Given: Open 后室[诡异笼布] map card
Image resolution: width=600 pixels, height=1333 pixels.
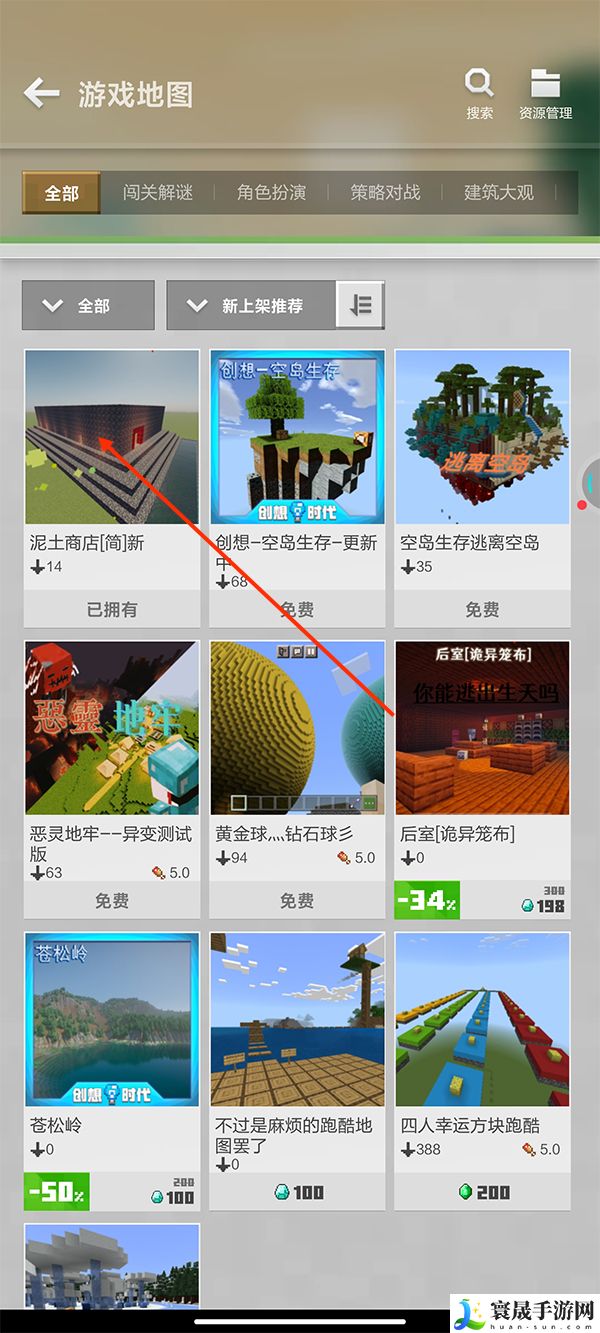Looking at the screenshot, I should pos(482,728).
